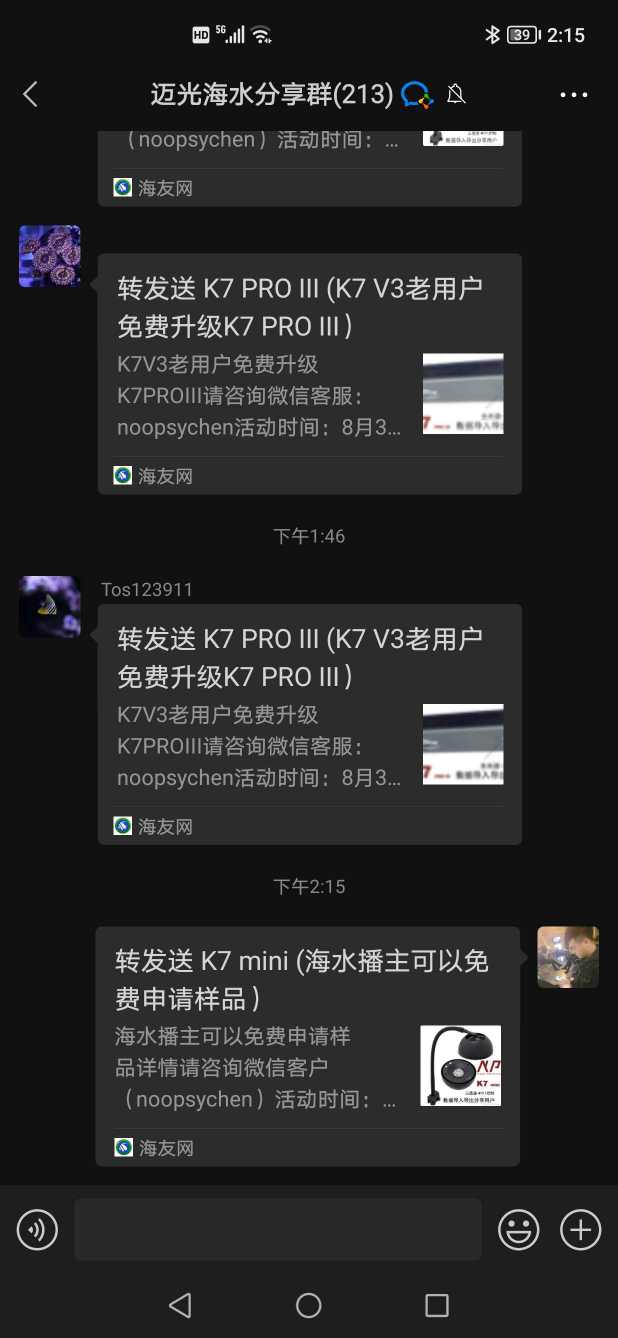Go back from the group chat
This screenshot has width=618, height=1338.
[30, 95]
